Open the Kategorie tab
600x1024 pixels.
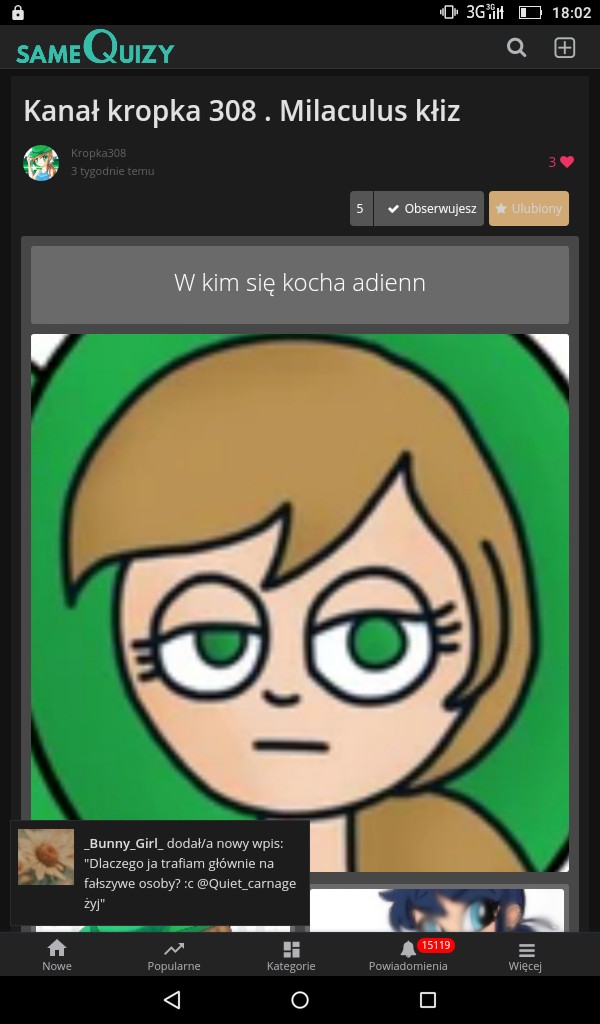coord(291,955)
